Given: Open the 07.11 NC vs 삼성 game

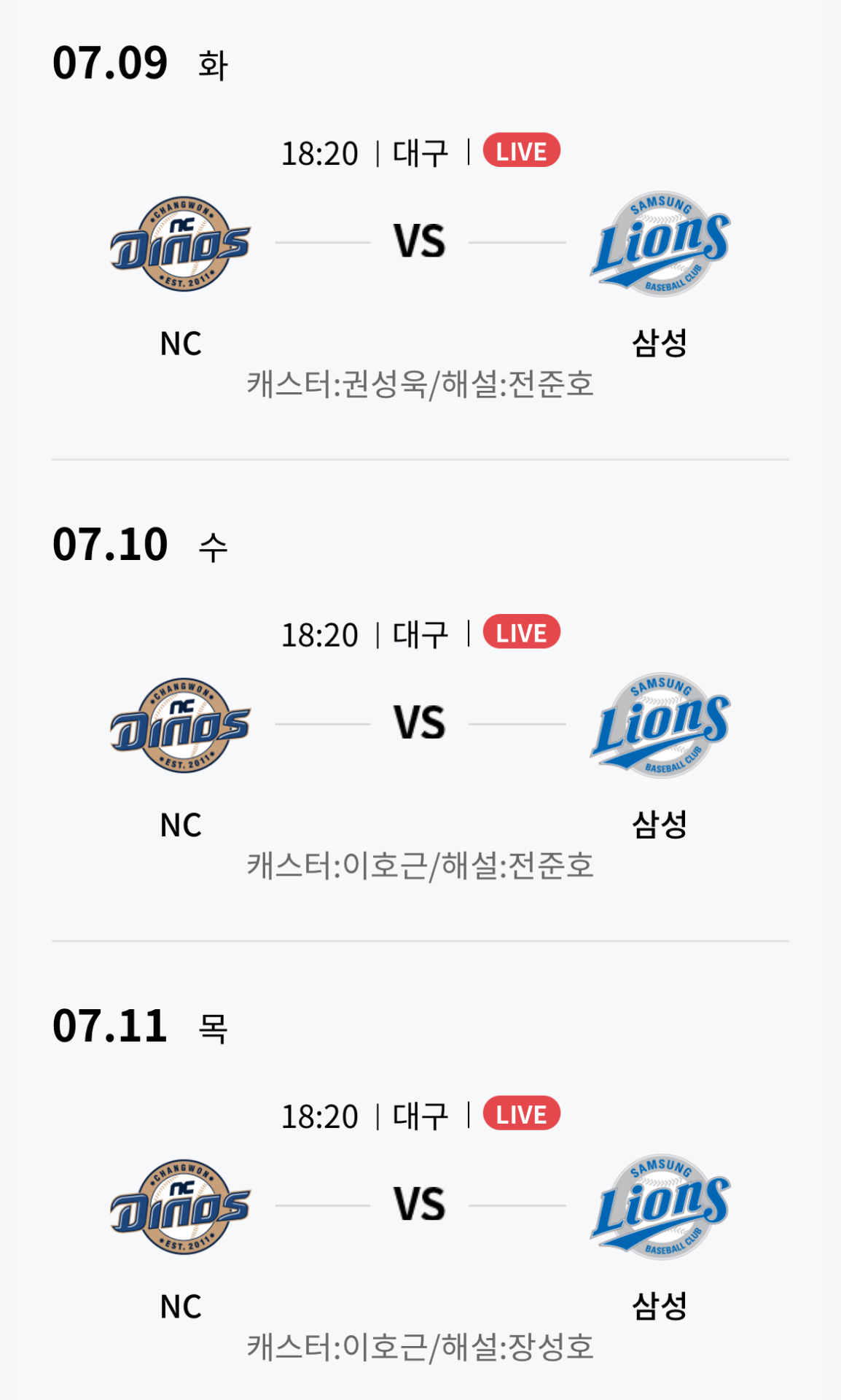Looking at the screenshot, I should [420, 1205].
